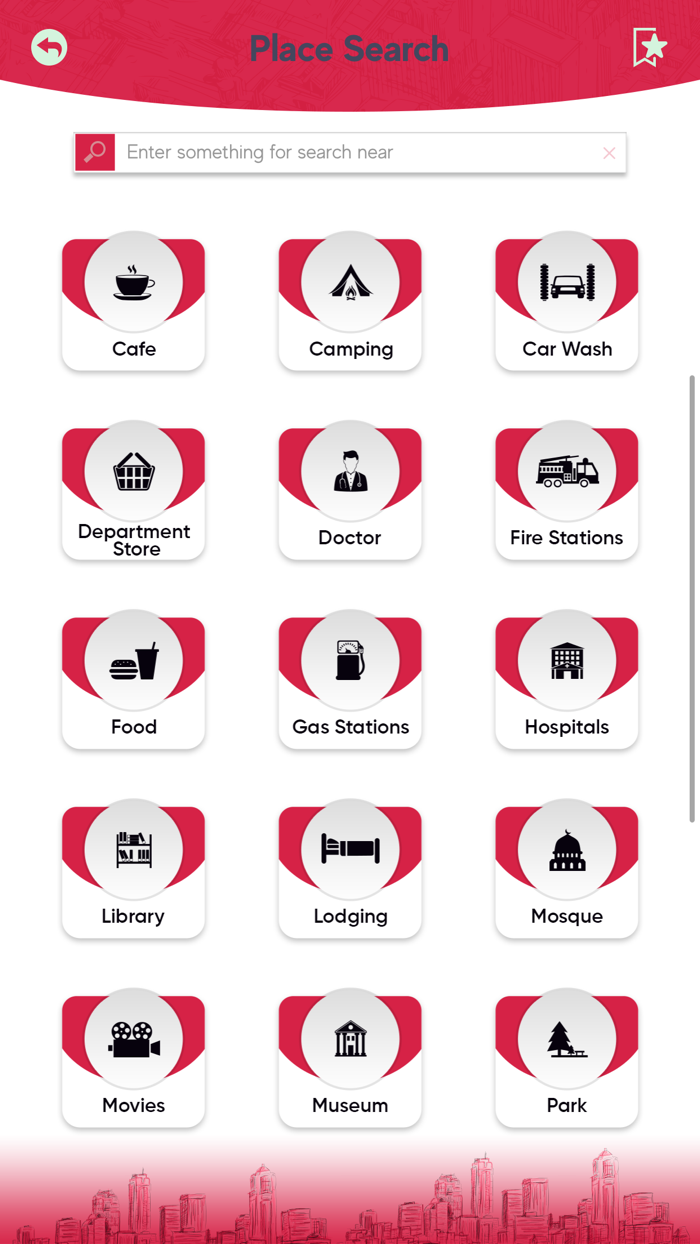This screenshot has height=1244, width=700.
Task: Select the Camping category
Action: pyautogui.click(x=350, y=302)
